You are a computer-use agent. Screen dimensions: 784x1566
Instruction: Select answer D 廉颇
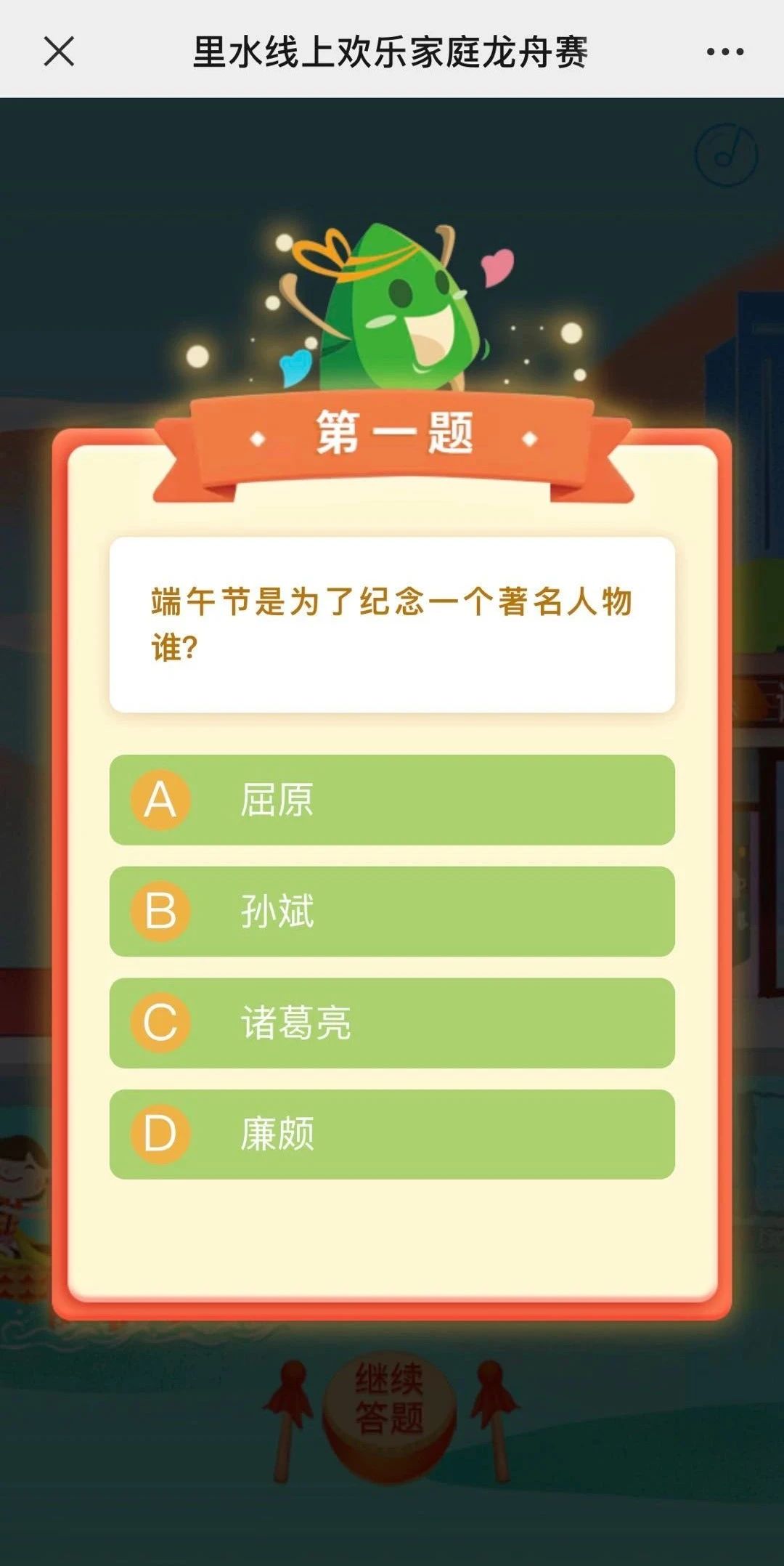click(x=392, y=1134)
